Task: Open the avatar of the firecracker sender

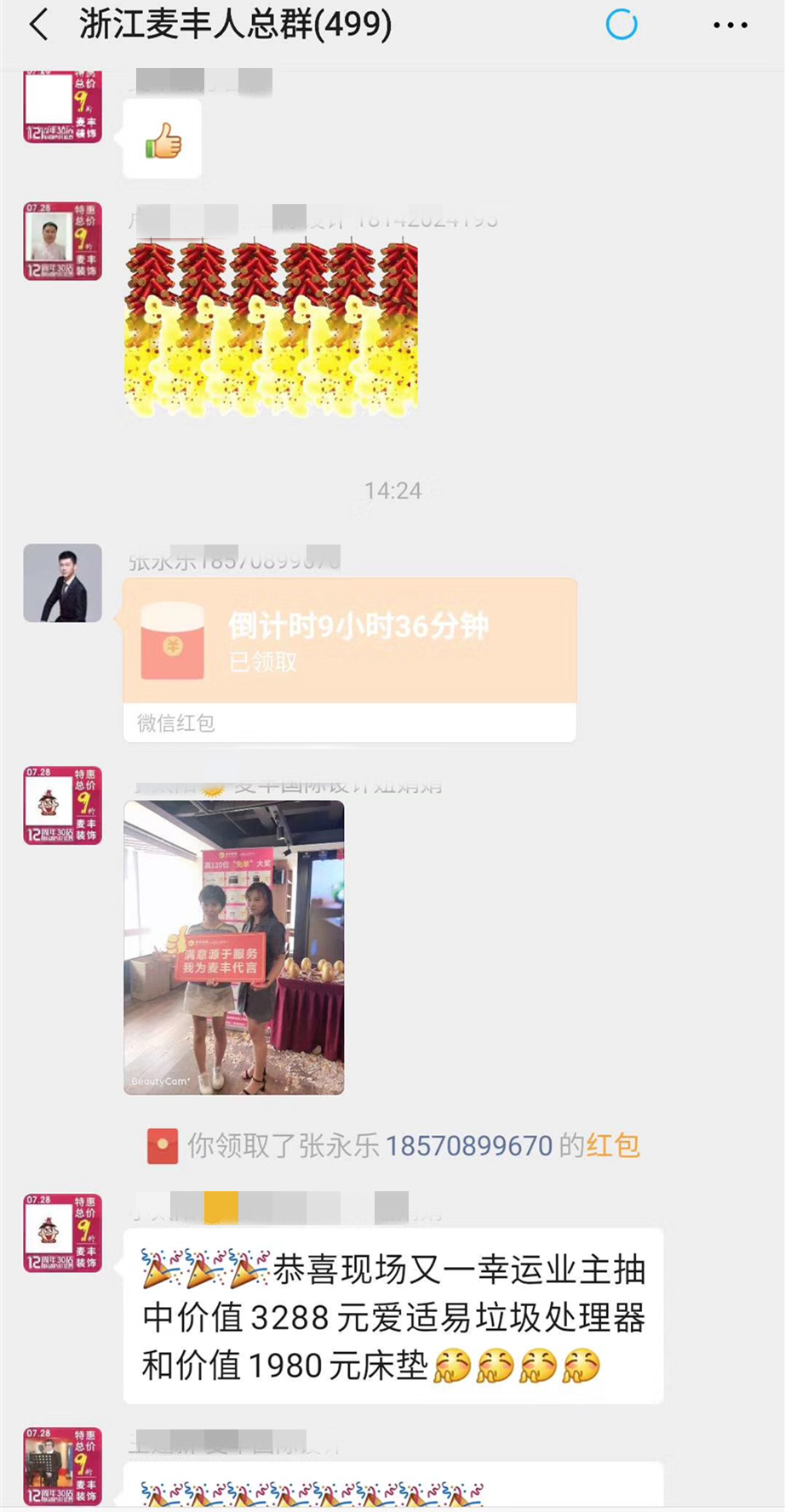Action: pyautogui.click(x=62, y=241)
